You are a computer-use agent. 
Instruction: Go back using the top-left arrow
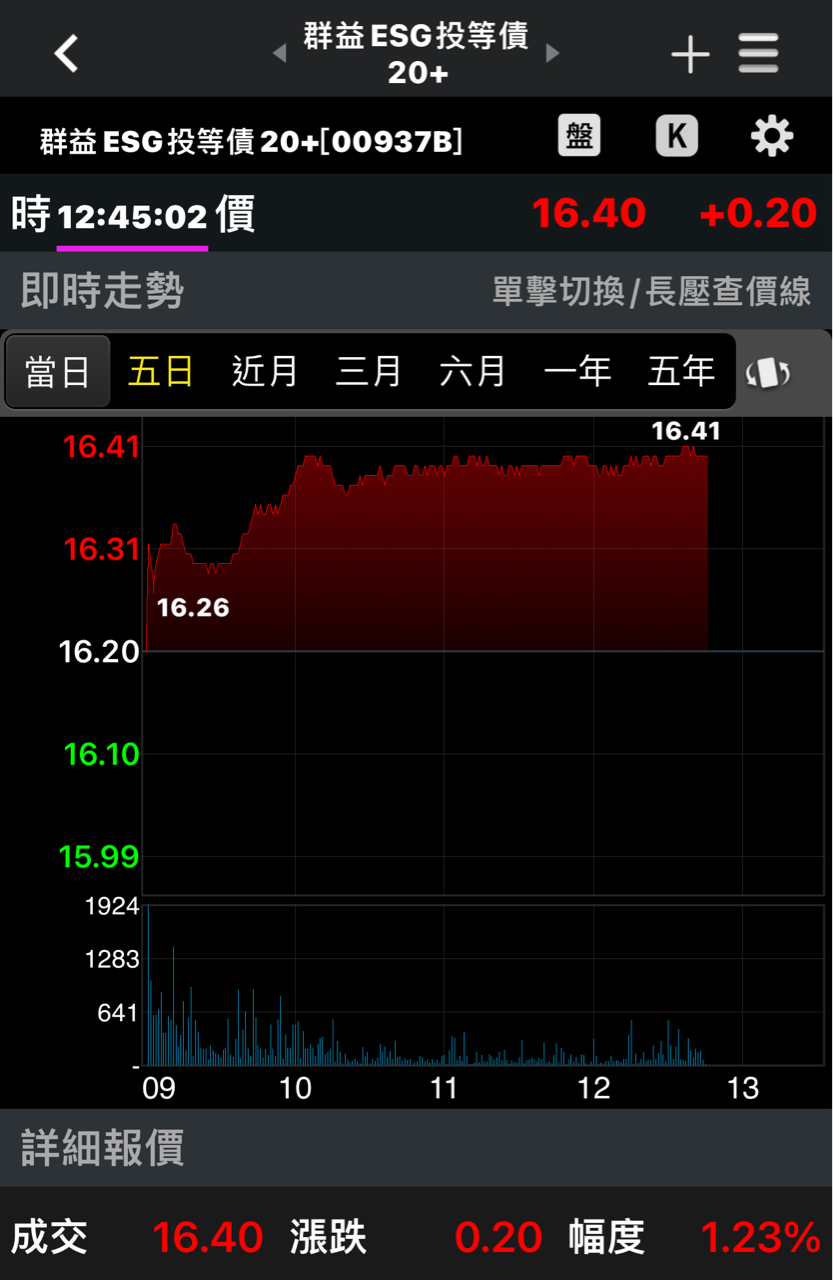tap(66, 53)
